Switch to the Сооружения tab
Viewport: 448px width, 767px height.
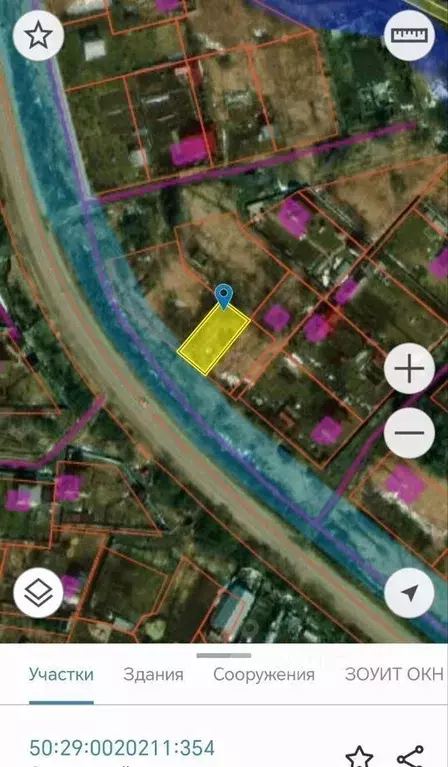pos(264,675)
